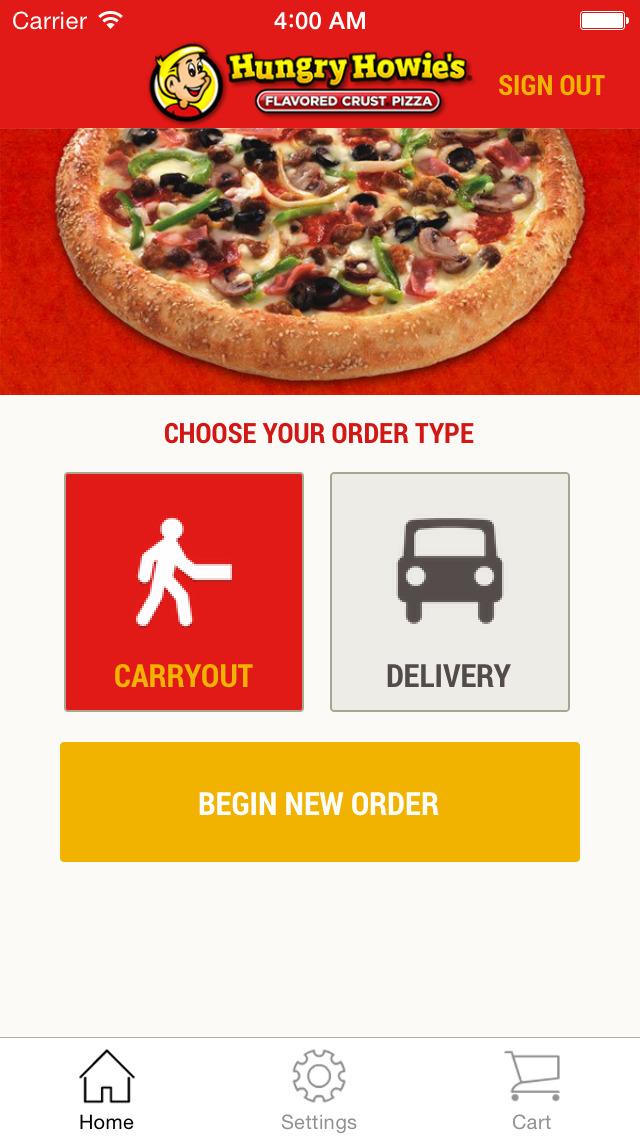Select the Carryout order type
The height and width of the screenshot is (1136, 640).
tap(184, 592)
